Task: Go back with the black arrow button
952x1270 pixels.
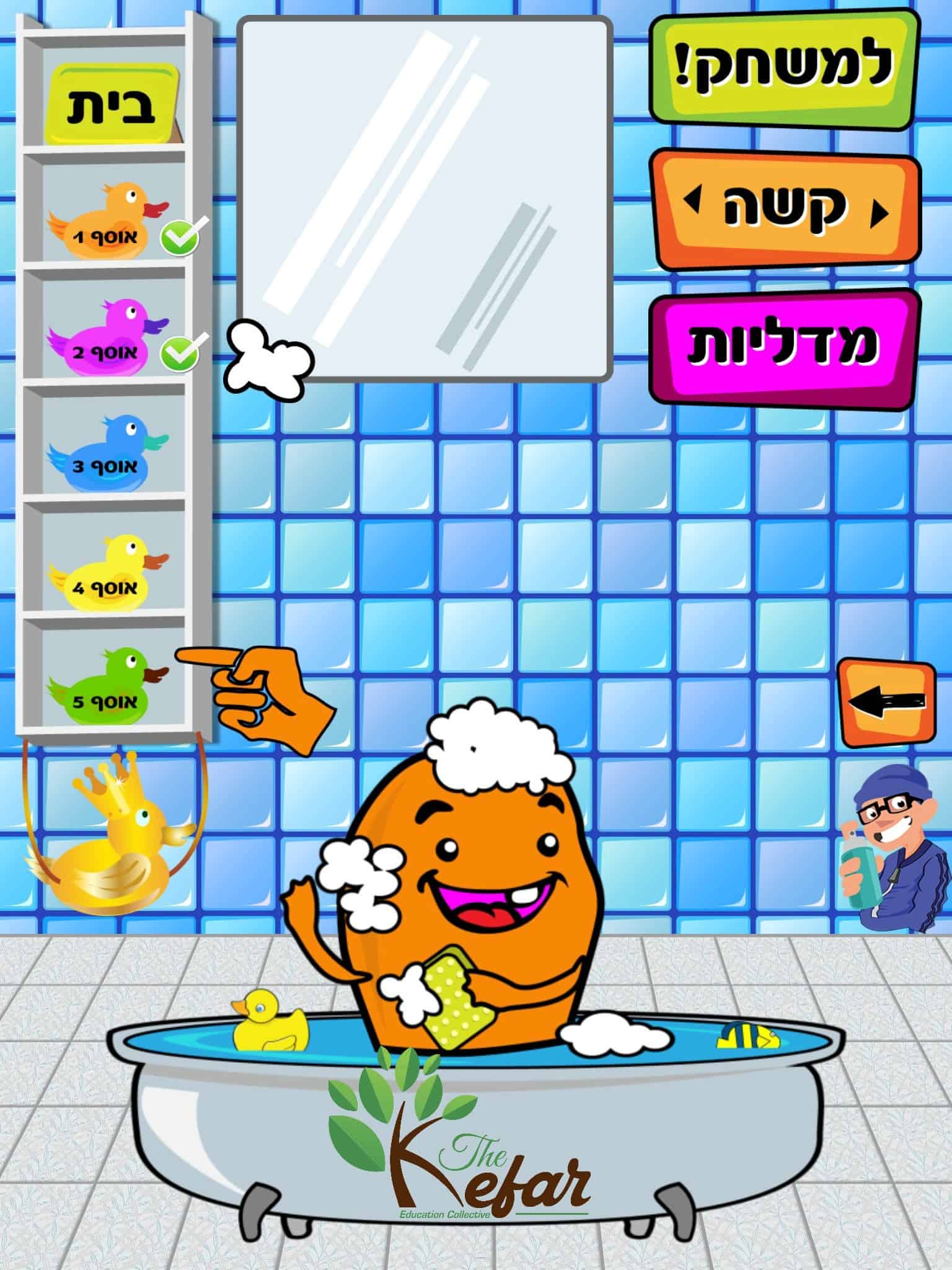Action: pos(886,703)
